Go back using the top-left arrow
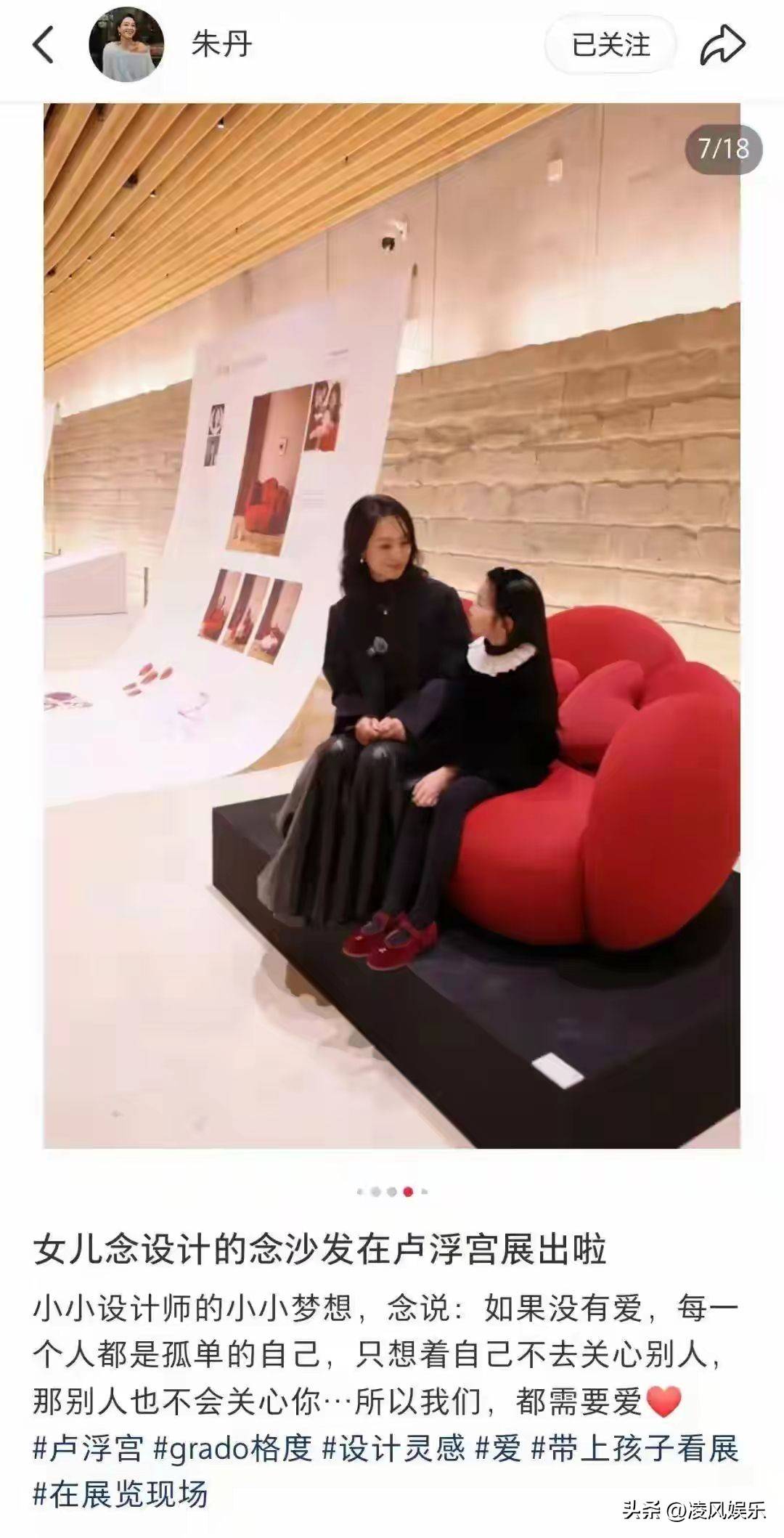The height and width of the screenshot is (1538, 784). point(44,46)
